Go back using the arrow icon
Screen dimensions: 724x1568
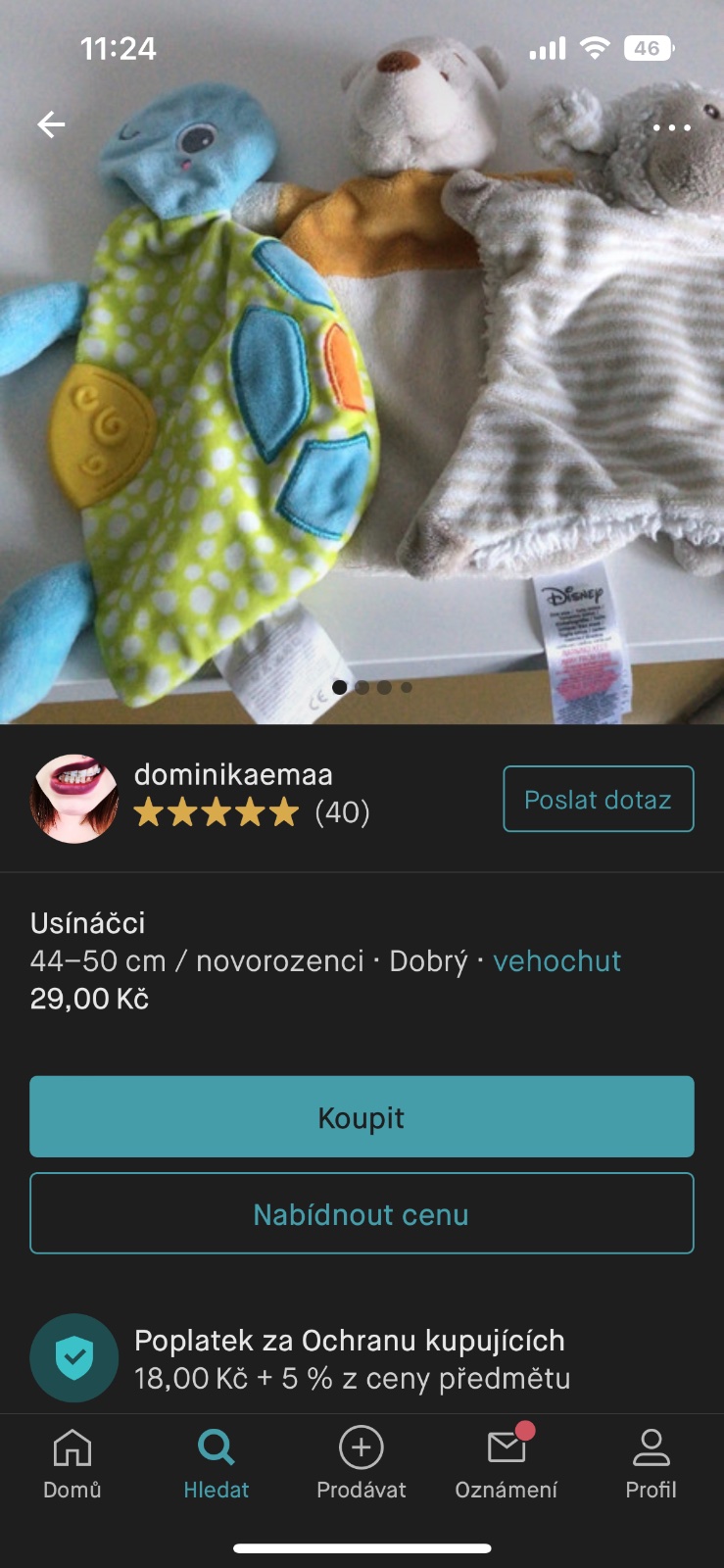(x=51, y=124)
